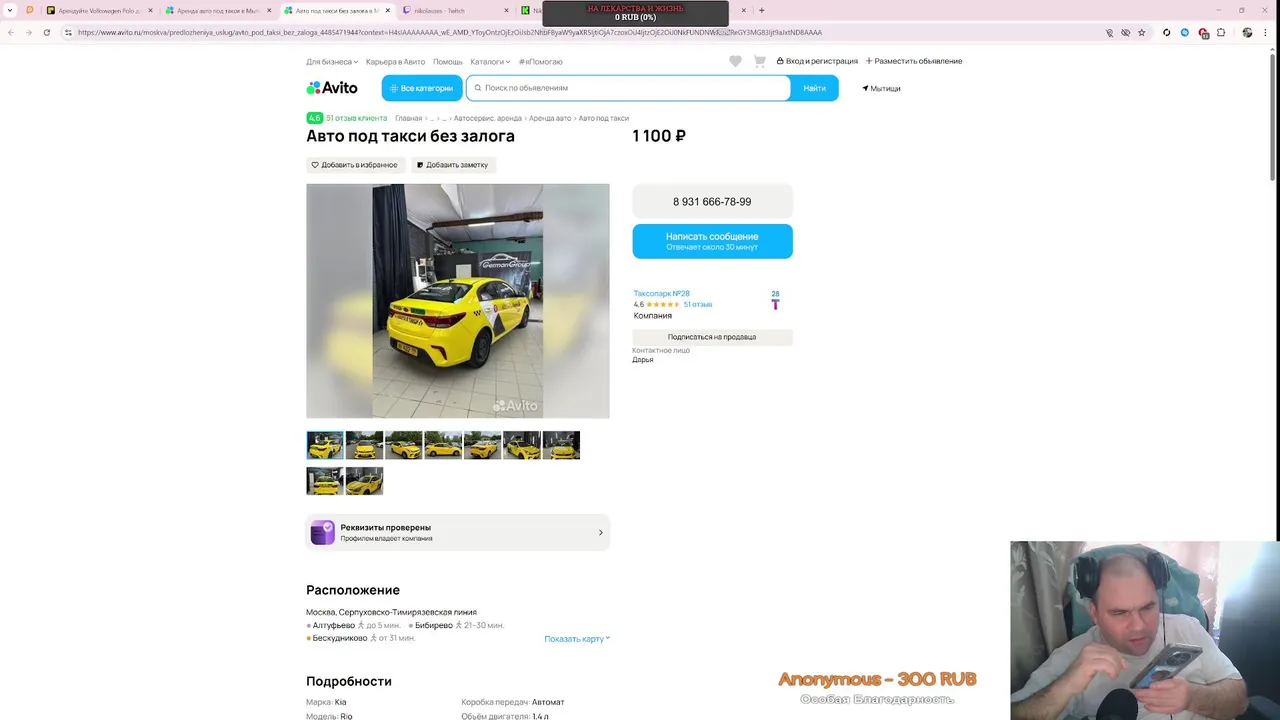Open the seller profile Таксопарк №28
Screen dimensions: 1280x720
click(661, 294)
